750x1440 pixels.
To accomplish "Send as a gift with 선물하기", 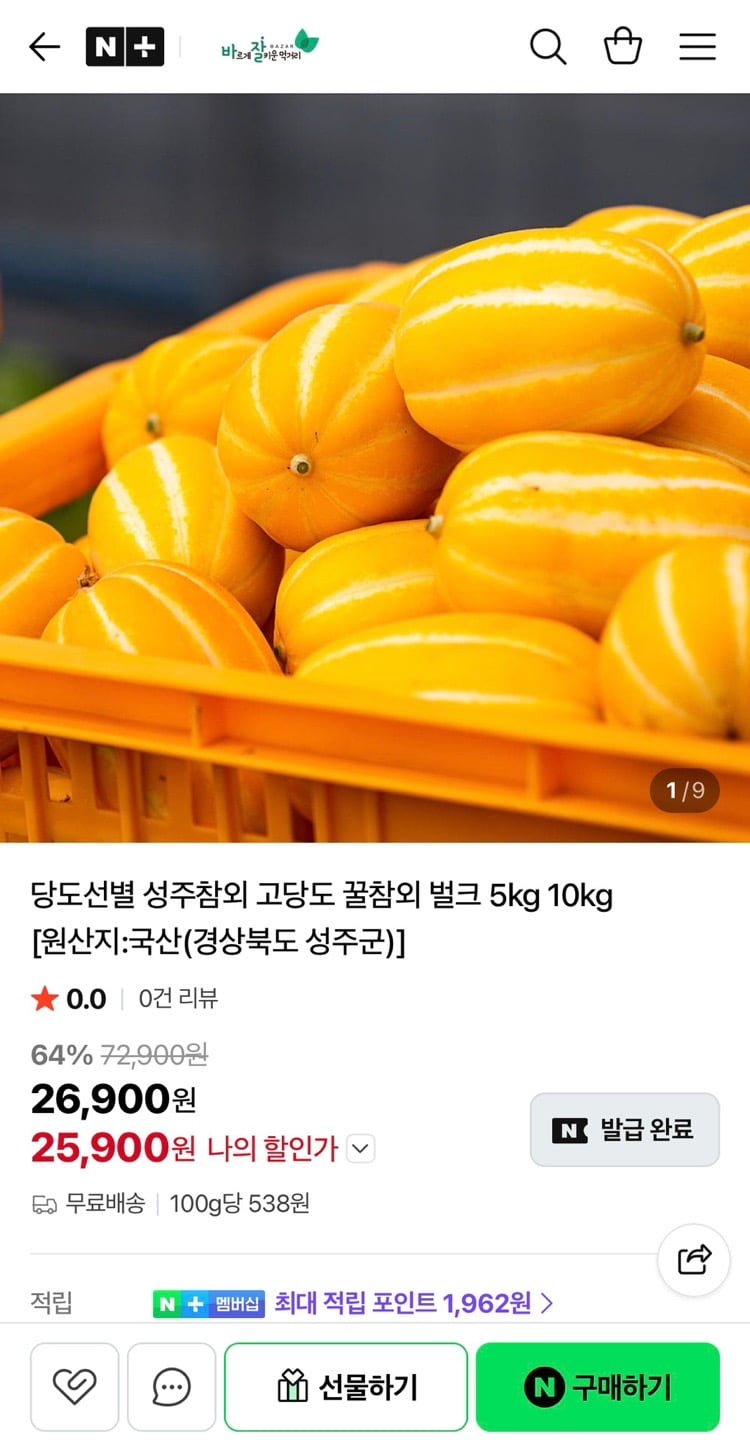I will 346,1387.
